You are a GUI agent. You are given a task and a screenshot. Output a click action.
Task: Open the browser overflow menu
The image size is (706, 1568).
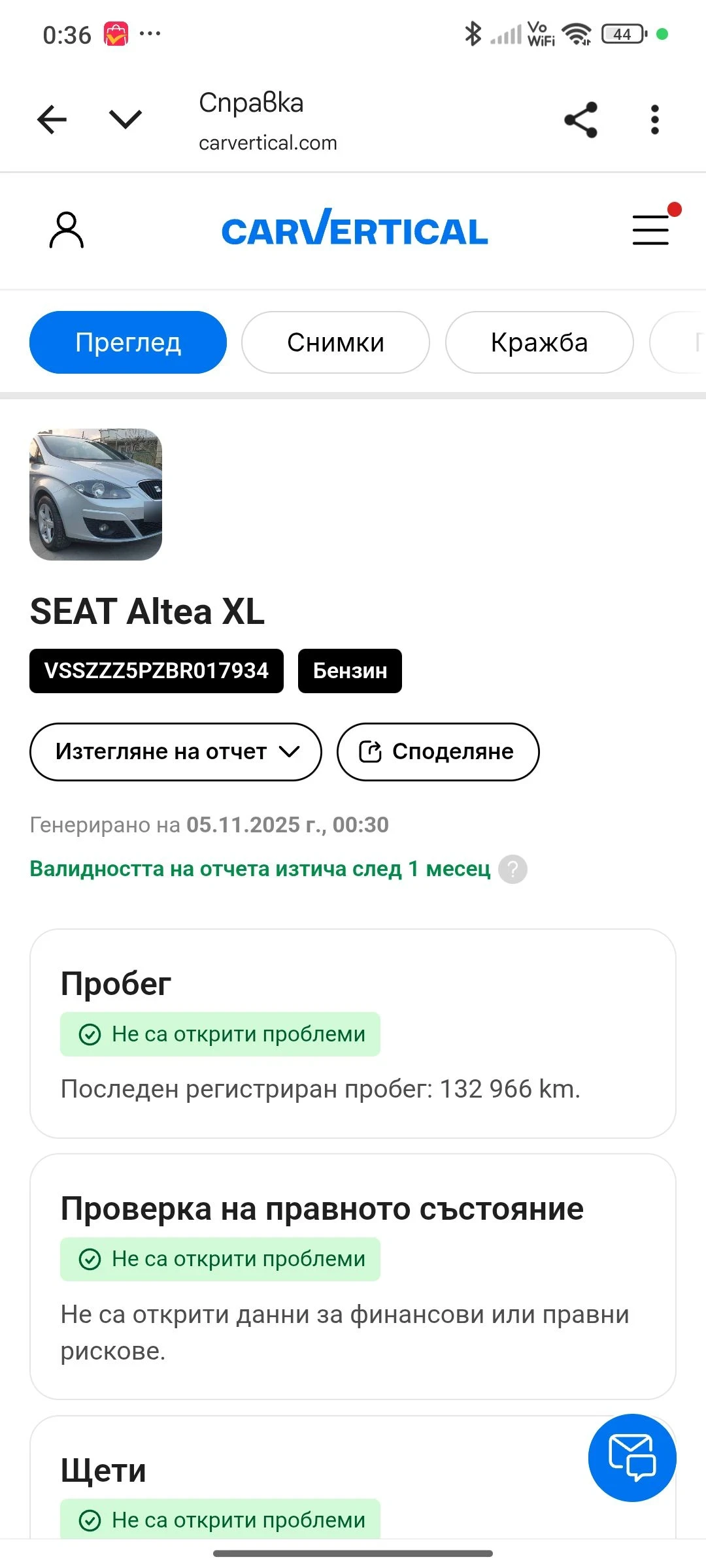[654, 120]
